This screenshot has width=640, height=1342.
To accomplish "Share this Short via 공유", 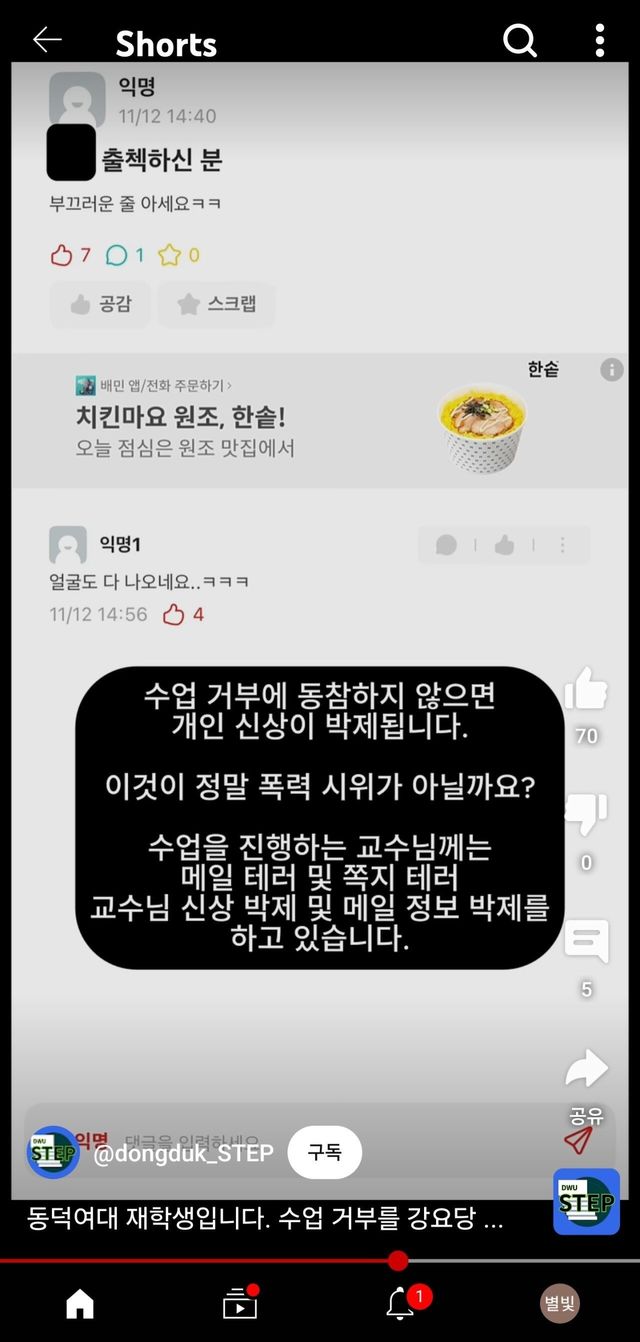I will pyautogui.click(x=587, y=1070).
